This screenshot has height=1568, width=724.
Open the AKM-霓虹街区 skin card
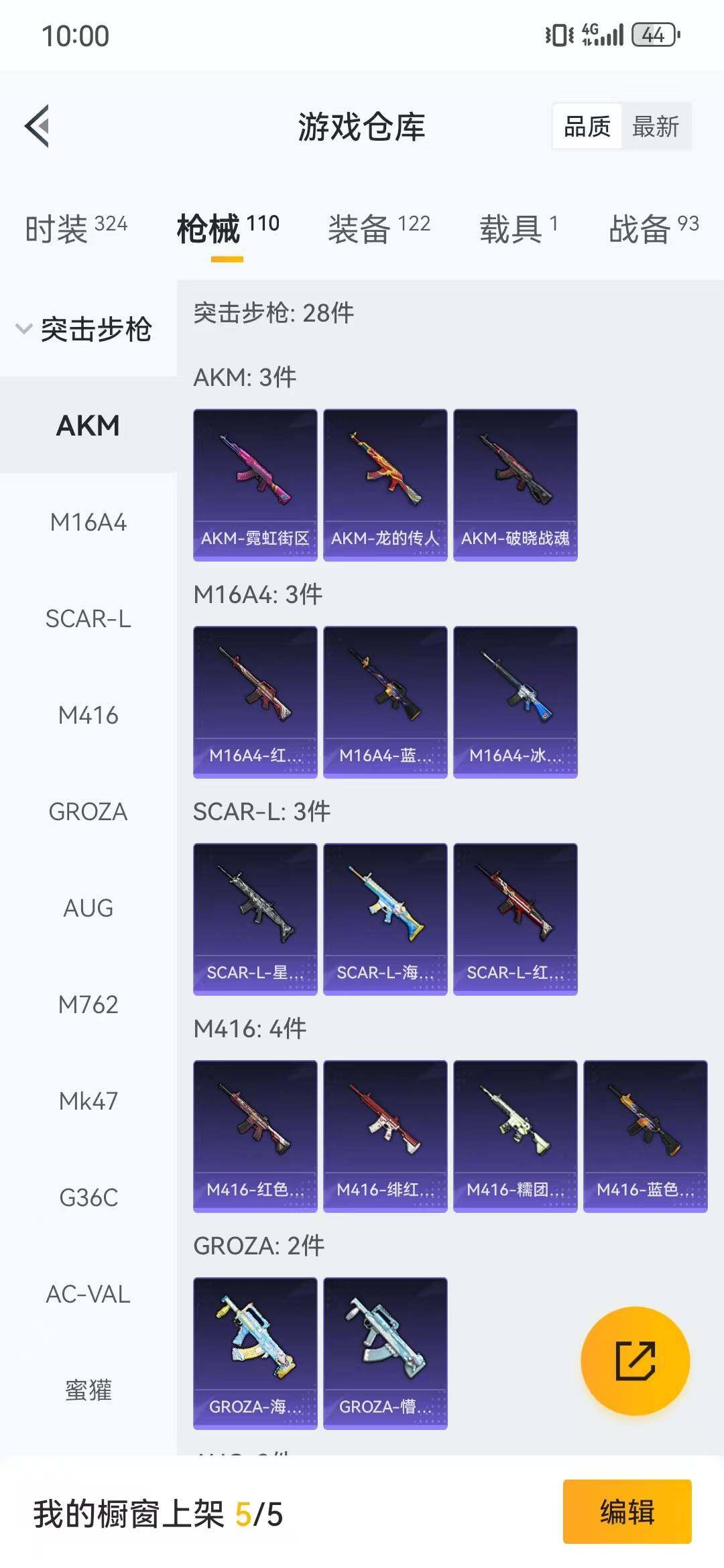(x=255, y=484)
